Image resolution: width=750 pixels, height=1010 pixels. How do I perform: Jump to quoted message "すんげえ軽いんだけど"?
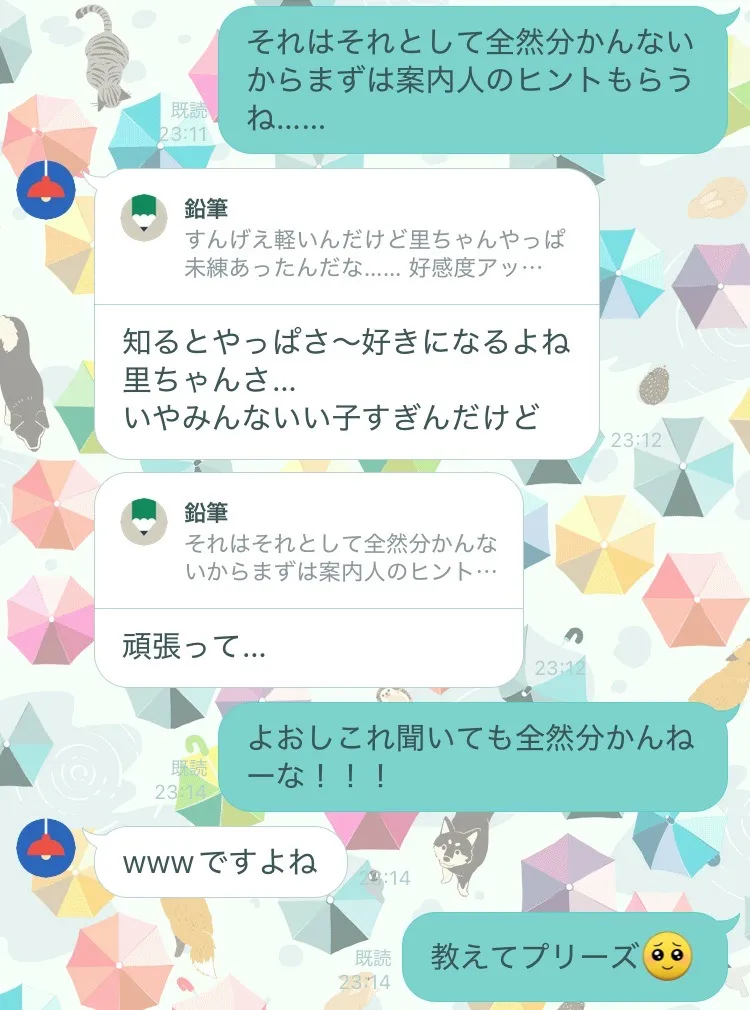(x=345, y=238)
